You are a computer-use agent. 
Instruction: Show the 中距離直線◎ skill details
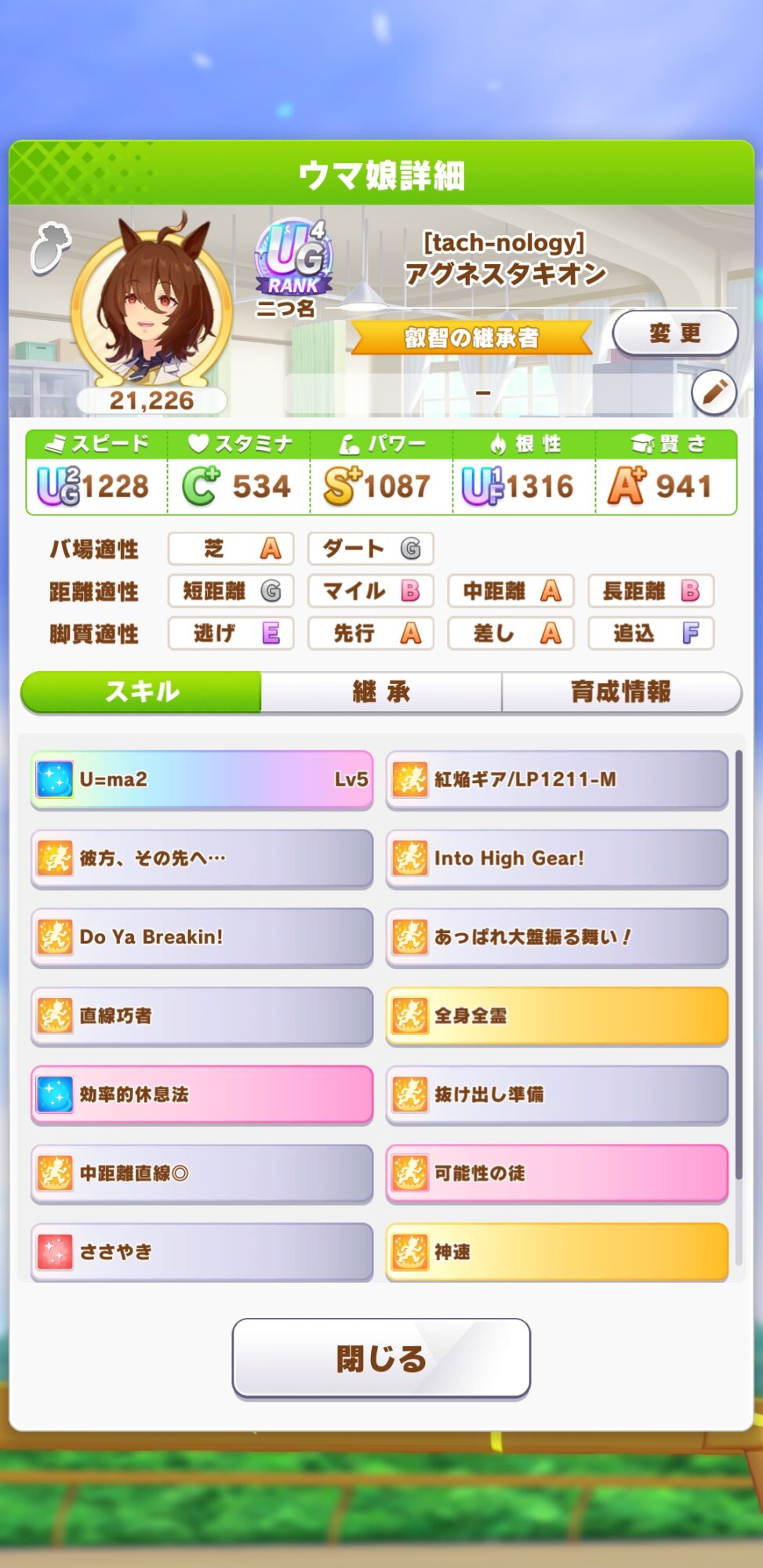click(202, 1174)
